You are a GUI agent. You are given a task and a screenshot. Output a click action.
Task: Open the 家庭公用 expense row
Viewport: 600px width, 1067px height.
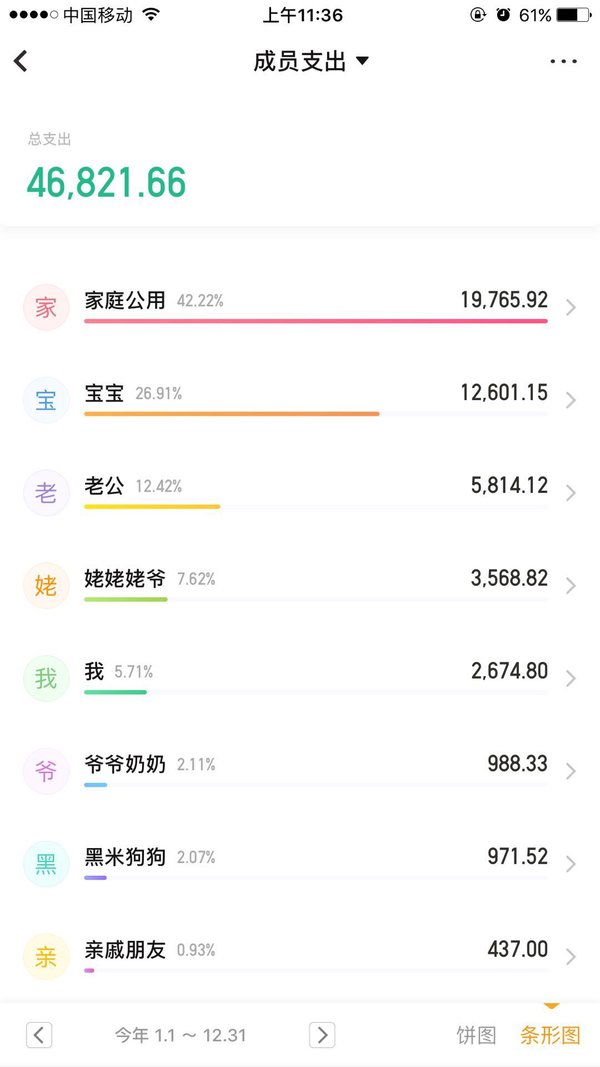click(300, 308)
